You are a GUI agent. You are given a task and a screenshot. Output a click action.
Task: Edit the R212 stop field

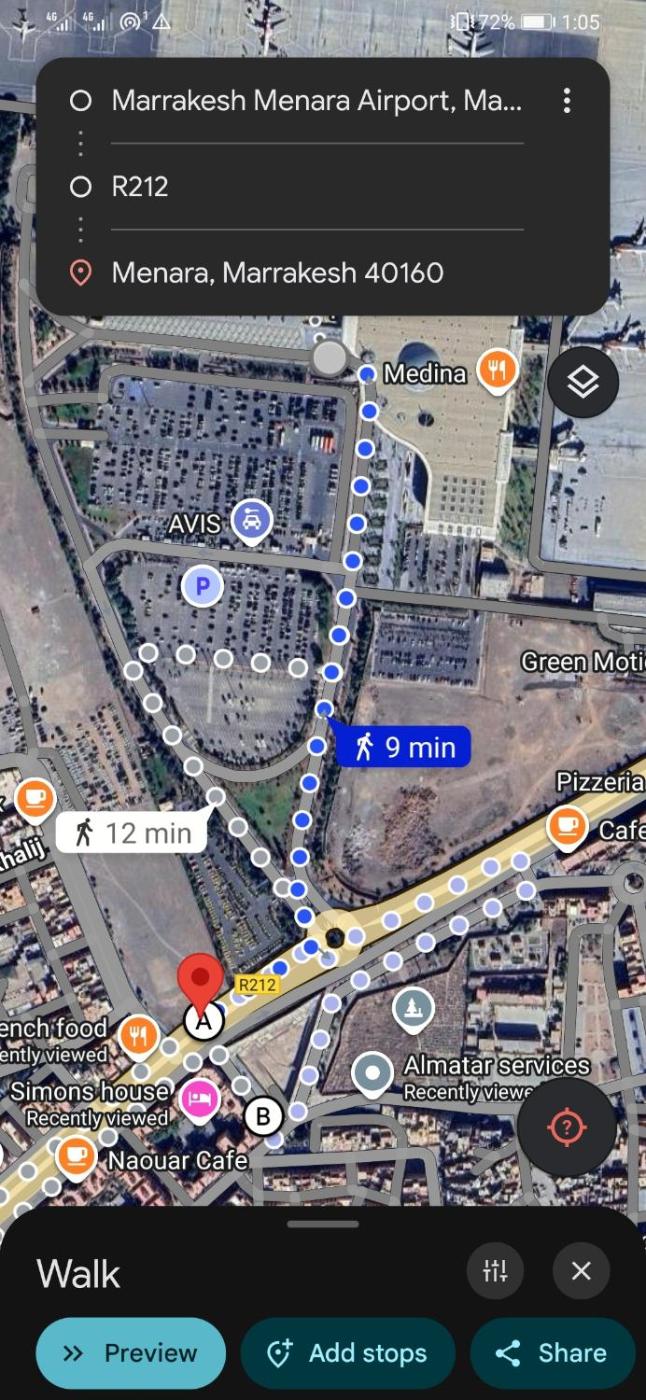click(316, 187)
